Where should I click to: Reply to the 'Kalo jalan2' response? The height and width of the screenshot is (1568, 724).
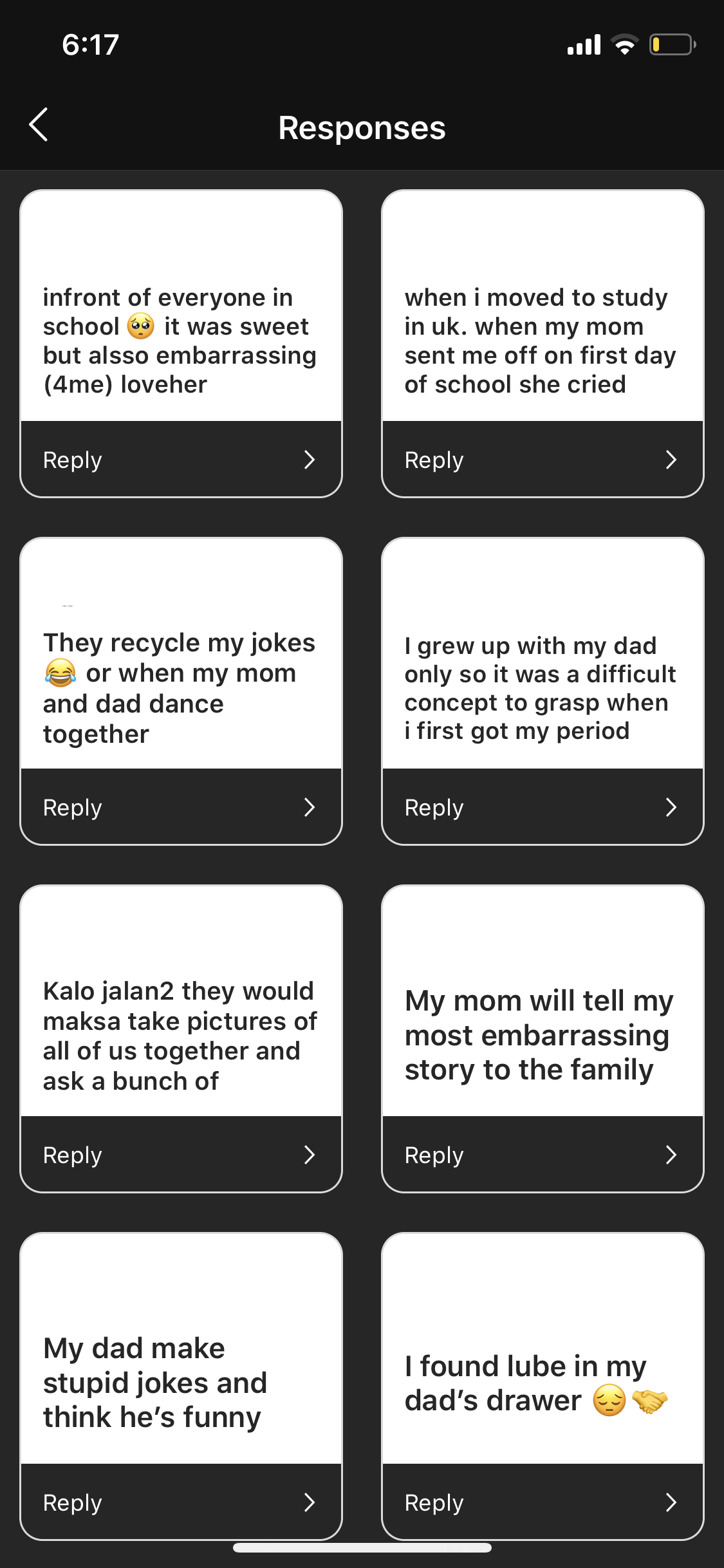click(x=181, y=1155)
